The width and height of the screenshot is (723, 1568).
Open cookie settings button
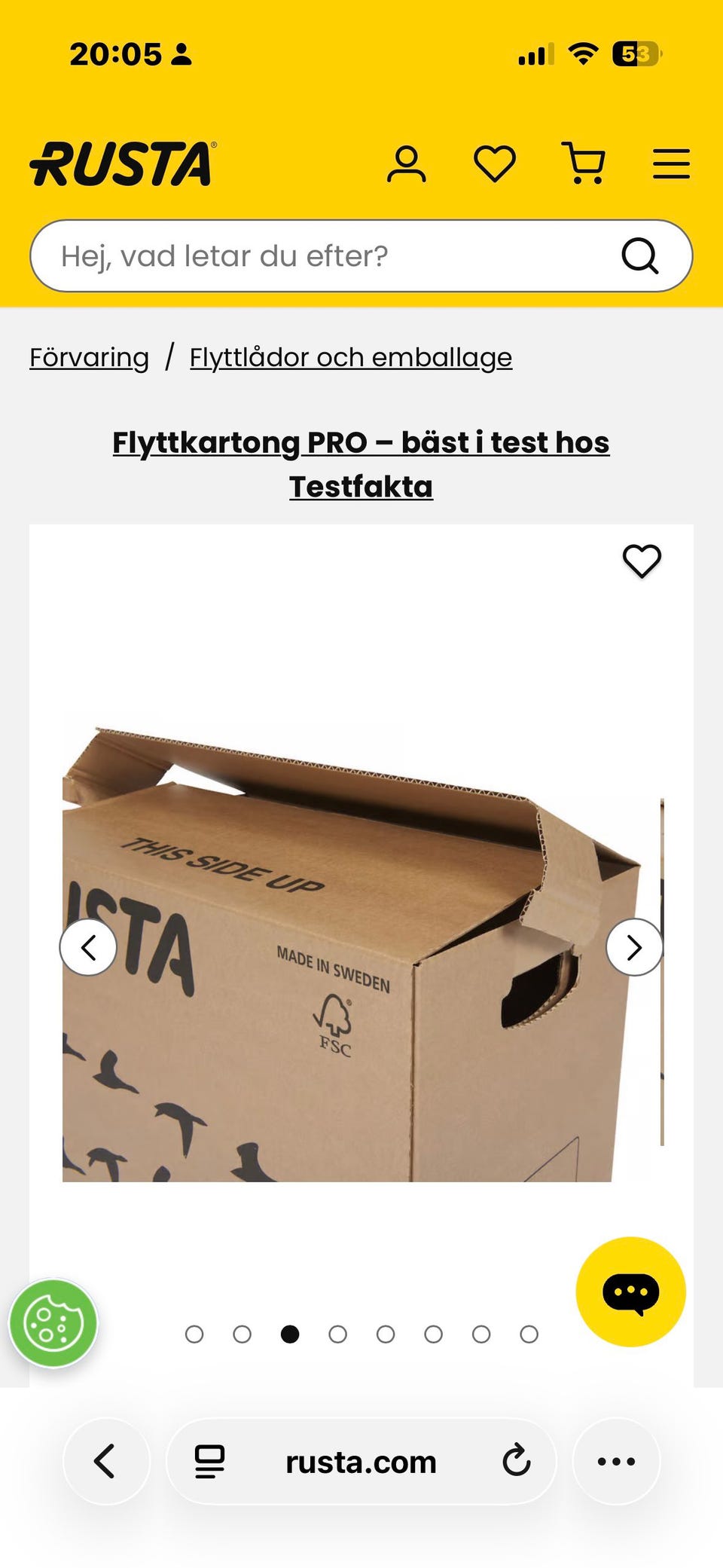[x=53, y=1324]
